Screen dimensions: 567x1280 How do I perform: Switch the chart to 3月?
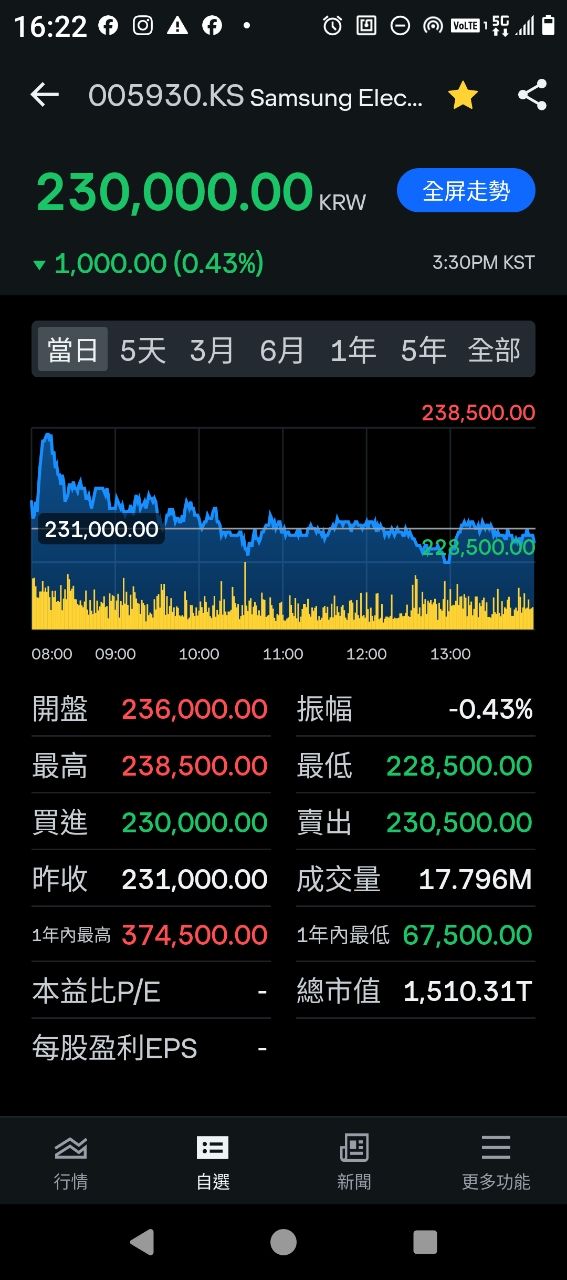(212, 350)
